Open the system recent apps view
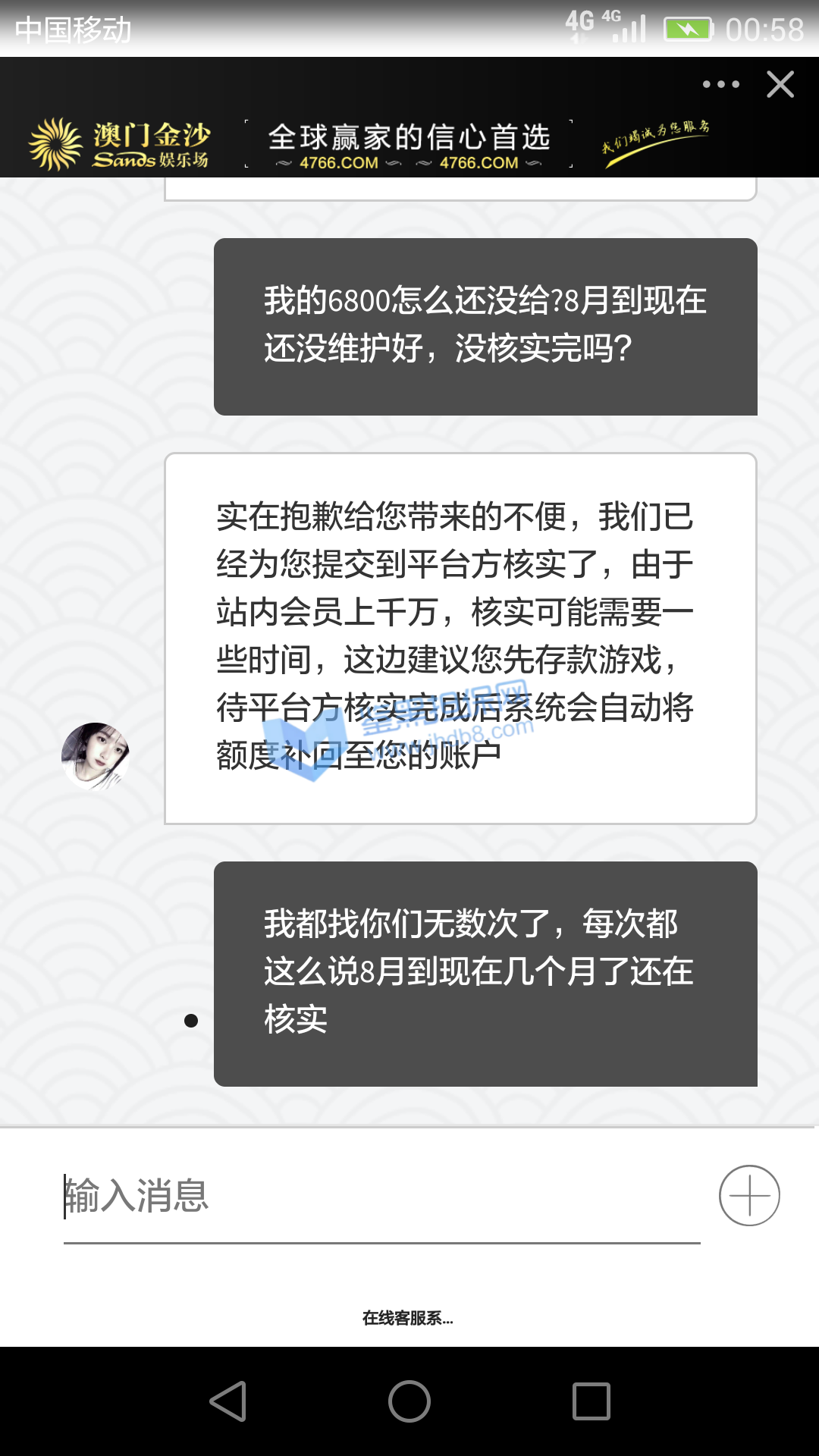This screenshot has height=1456, width=819. (591, 1401)
